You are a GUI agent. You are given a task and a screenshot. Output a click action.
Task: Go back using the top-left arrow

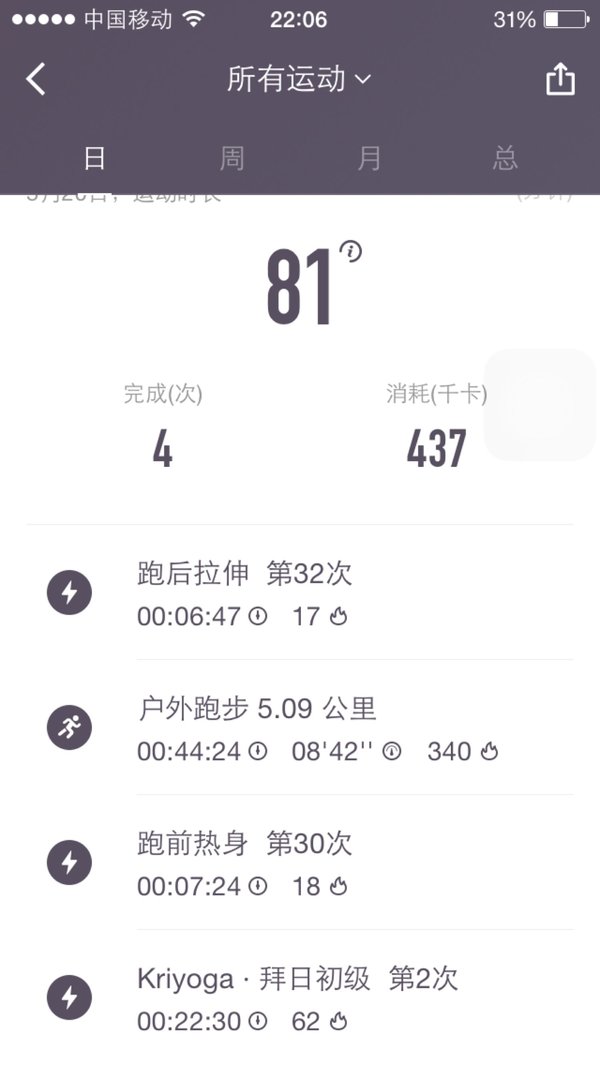[36, 79]
